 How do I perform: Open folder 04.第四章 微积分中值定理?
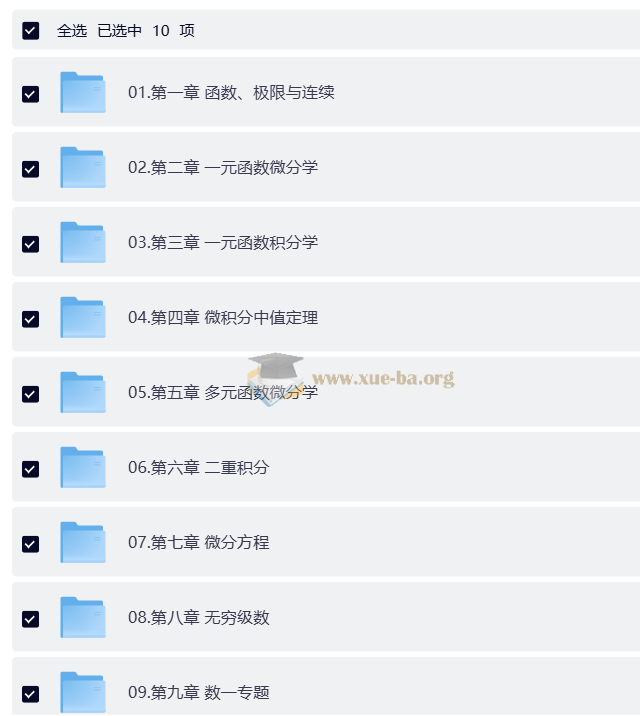coord(222,318)
